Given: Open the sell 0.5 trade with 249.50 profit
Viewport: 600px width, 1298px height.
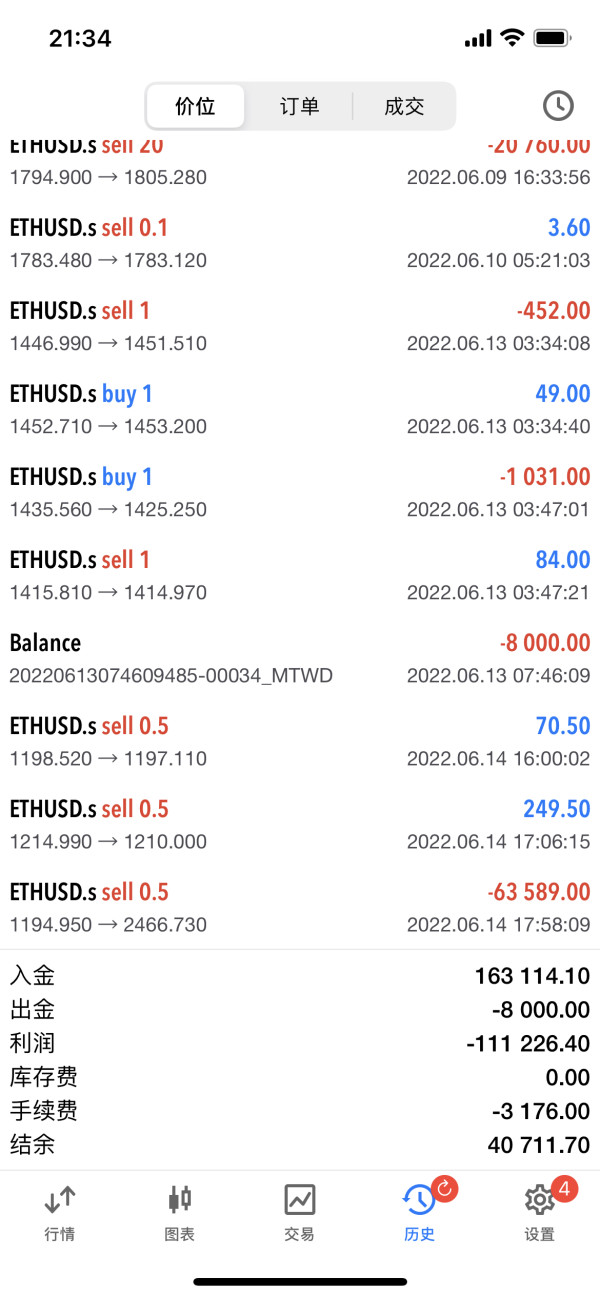Looking at the screenshot, I should point(300,824).
